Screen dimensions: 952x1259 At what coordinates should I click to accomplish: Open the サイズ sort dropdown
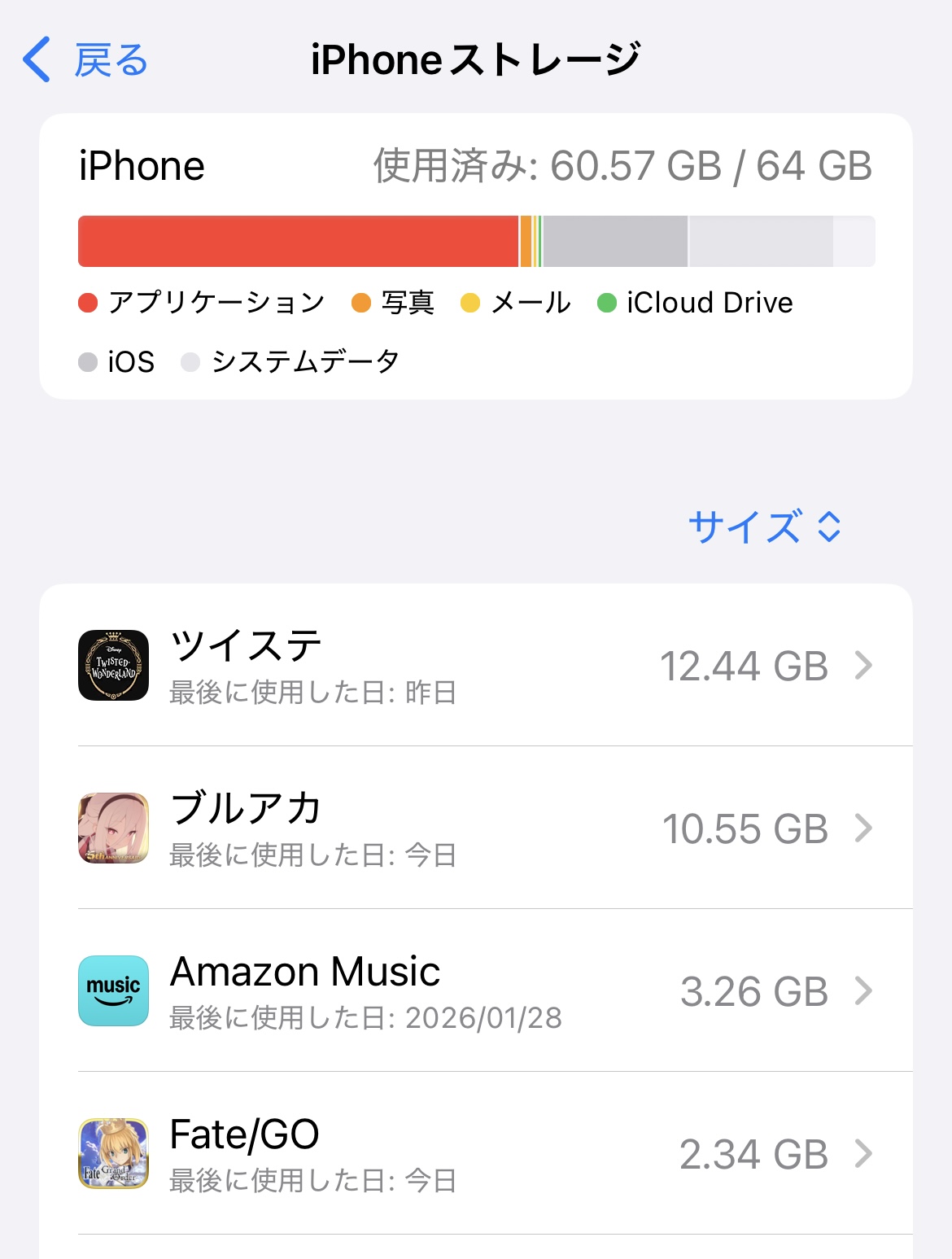[764, 527]
